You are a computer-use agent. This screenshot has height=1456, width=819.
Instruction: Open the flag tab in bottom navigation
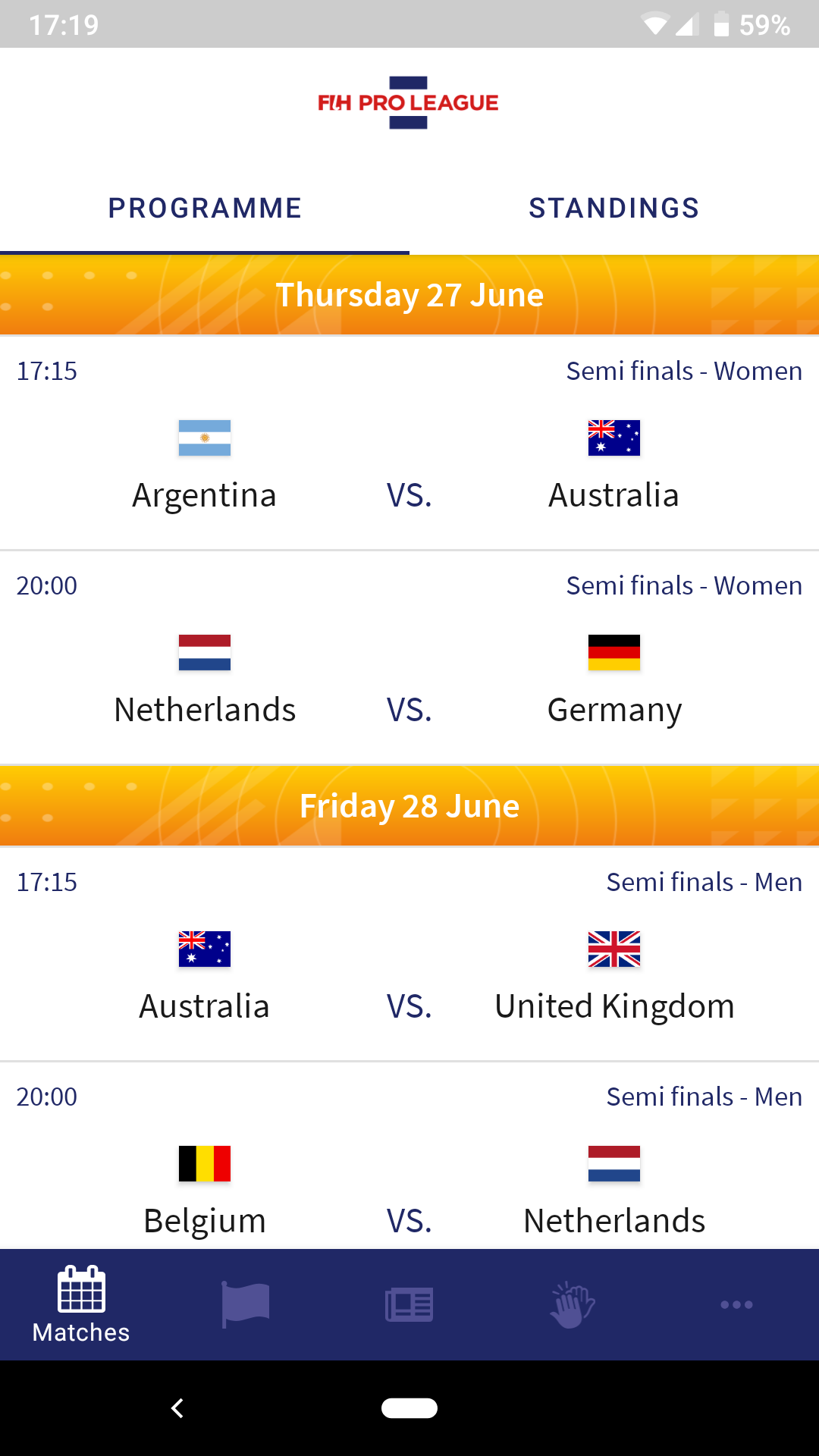pos(245,1304)
